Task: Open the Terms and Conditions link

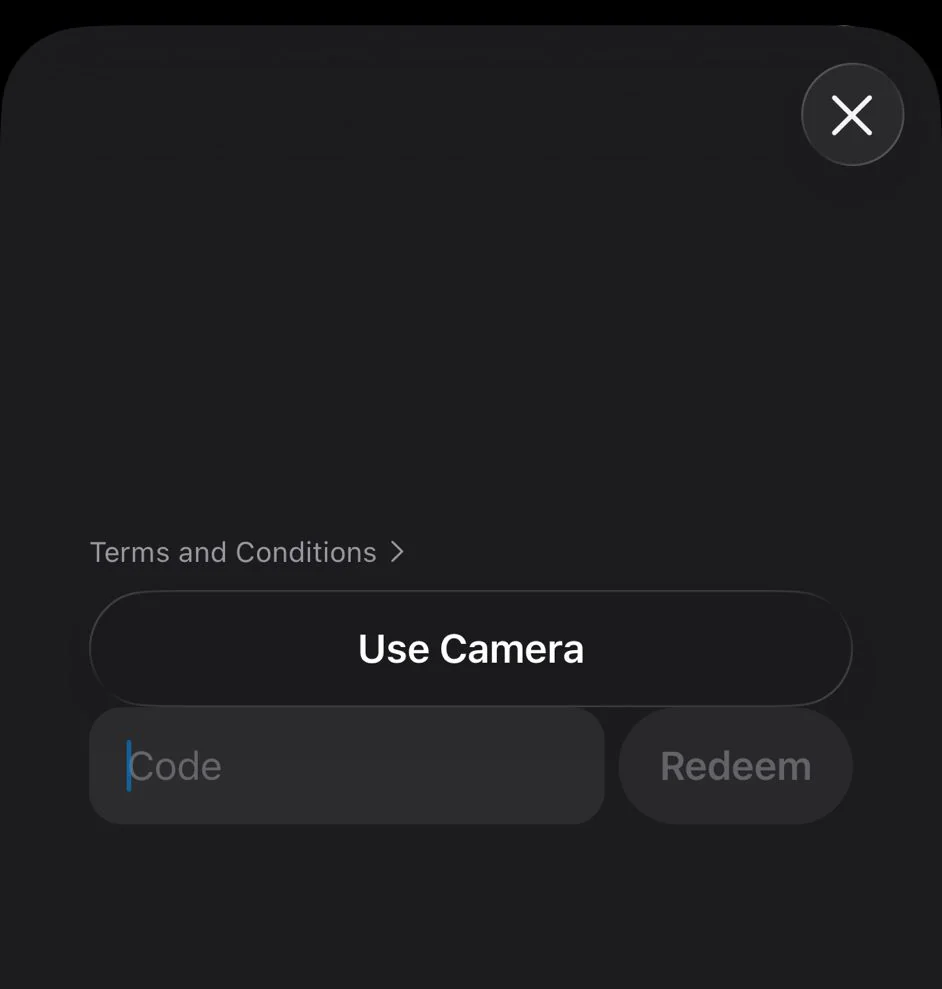Action: point(247,552)
